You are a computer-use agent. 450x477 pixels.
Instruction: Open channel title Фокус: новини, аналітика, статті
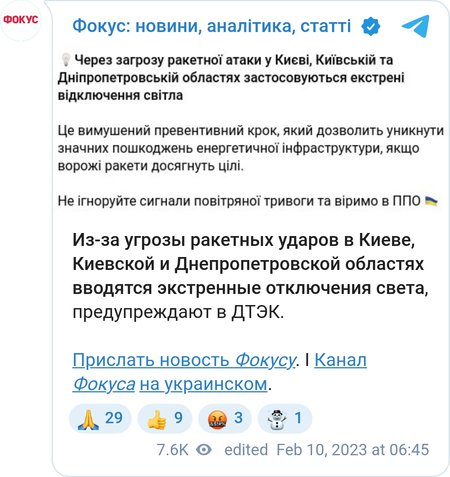coord(212,26)
